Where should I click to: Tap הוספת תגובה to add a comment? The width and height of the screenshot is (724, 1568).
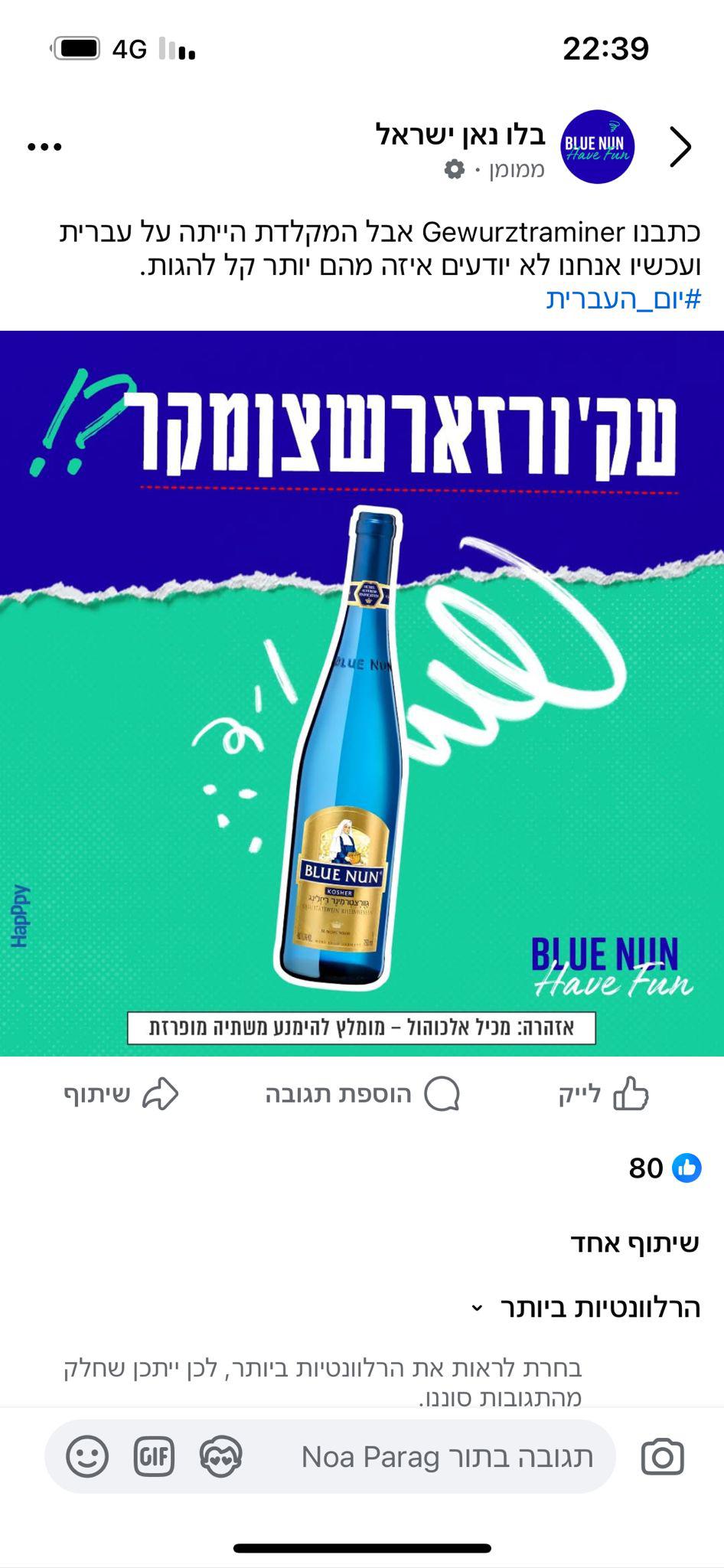pyautogui.click(x=362, y=1094)
